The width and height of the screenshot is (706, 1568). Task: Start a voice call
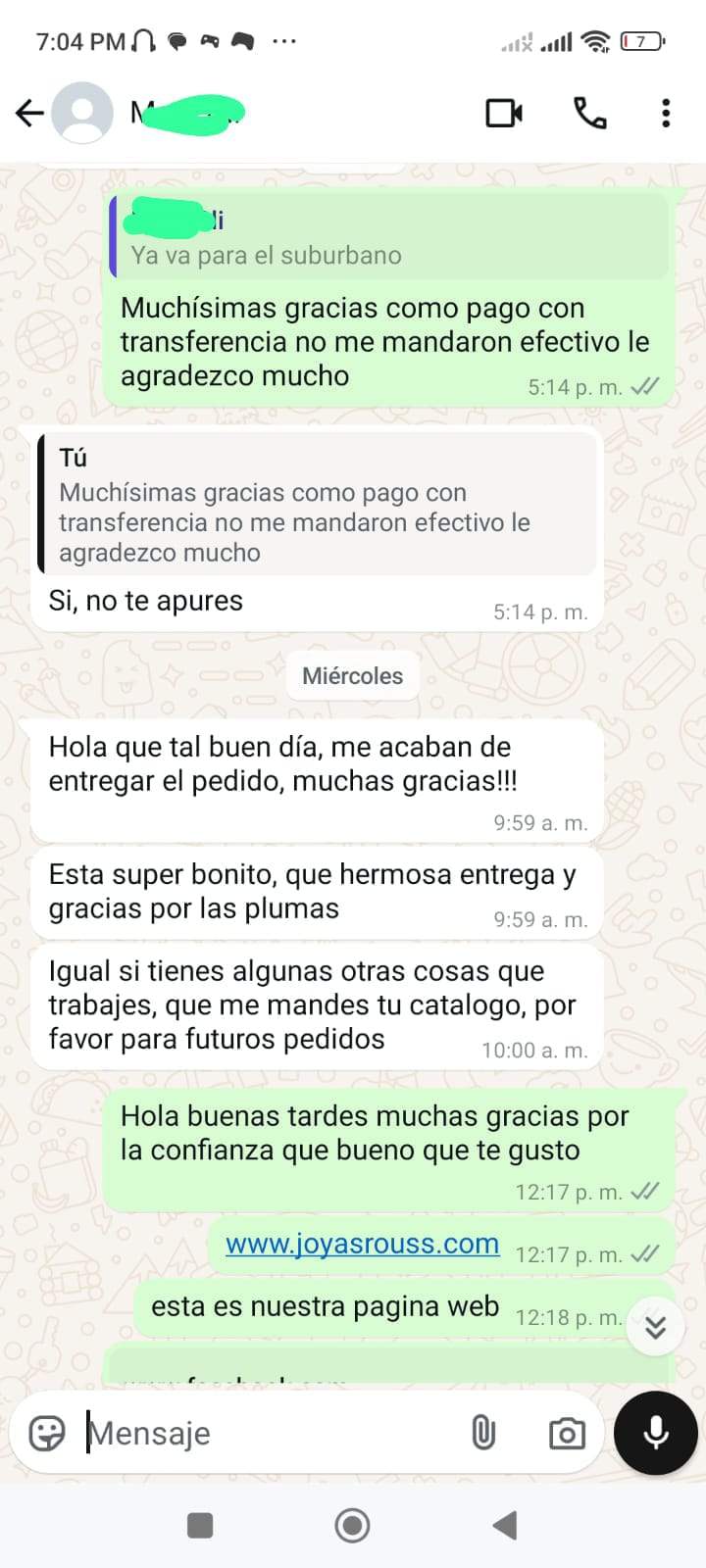pyautogui.click(x=589, y=114)
